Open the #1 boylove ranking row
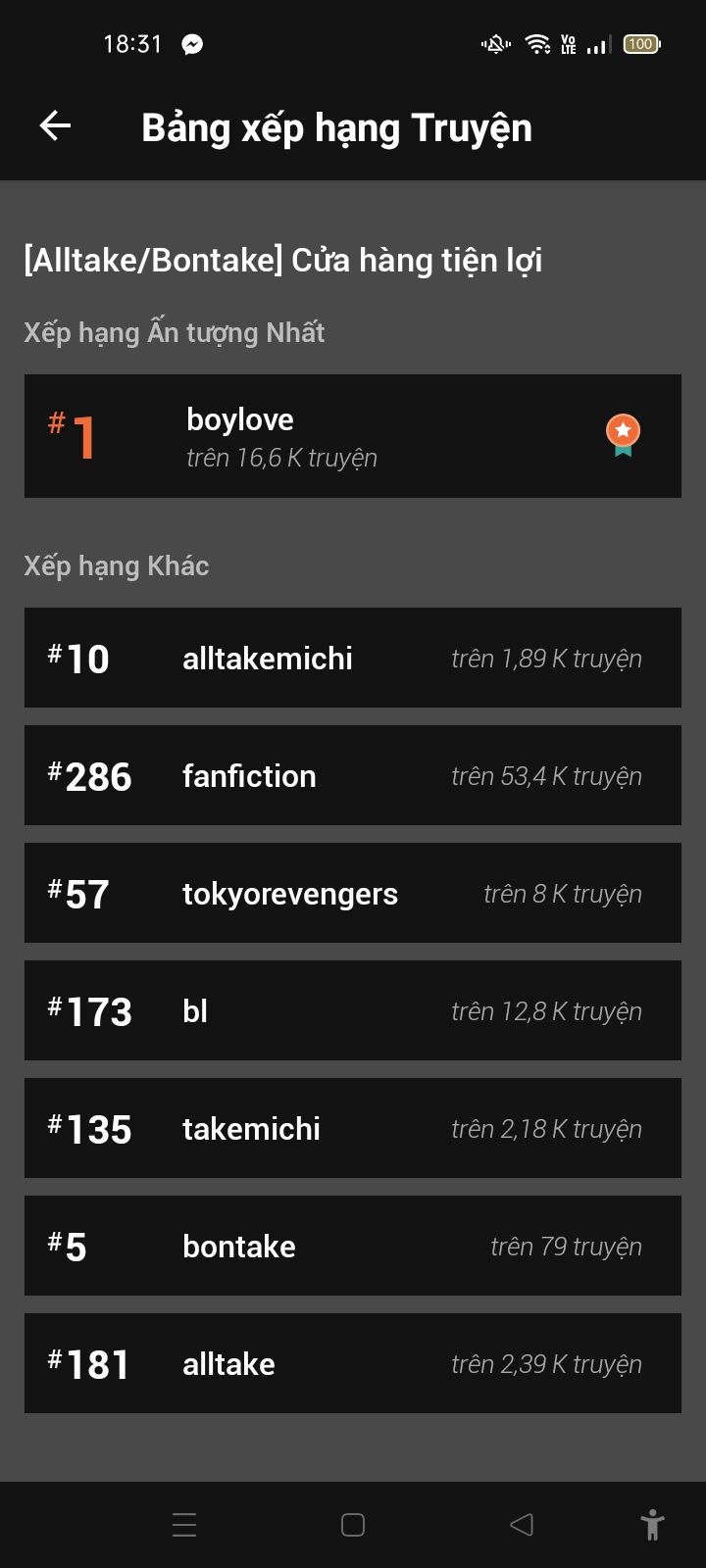Image resolution: width=706 pixels, height=1568 pixels. pyautogui.click(x=352, y=436)
